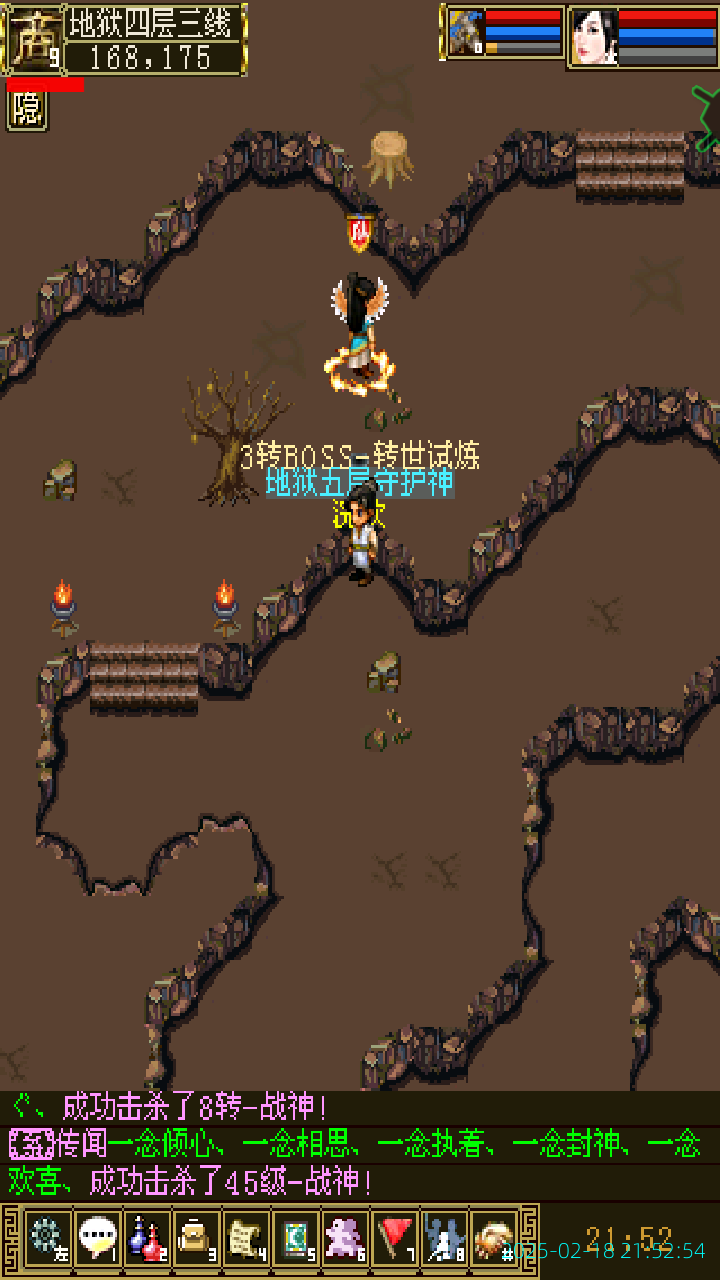Viewport: 720px width, 1280px height.
Task: Open the team figures shortcut
Action: point(445,1240)
